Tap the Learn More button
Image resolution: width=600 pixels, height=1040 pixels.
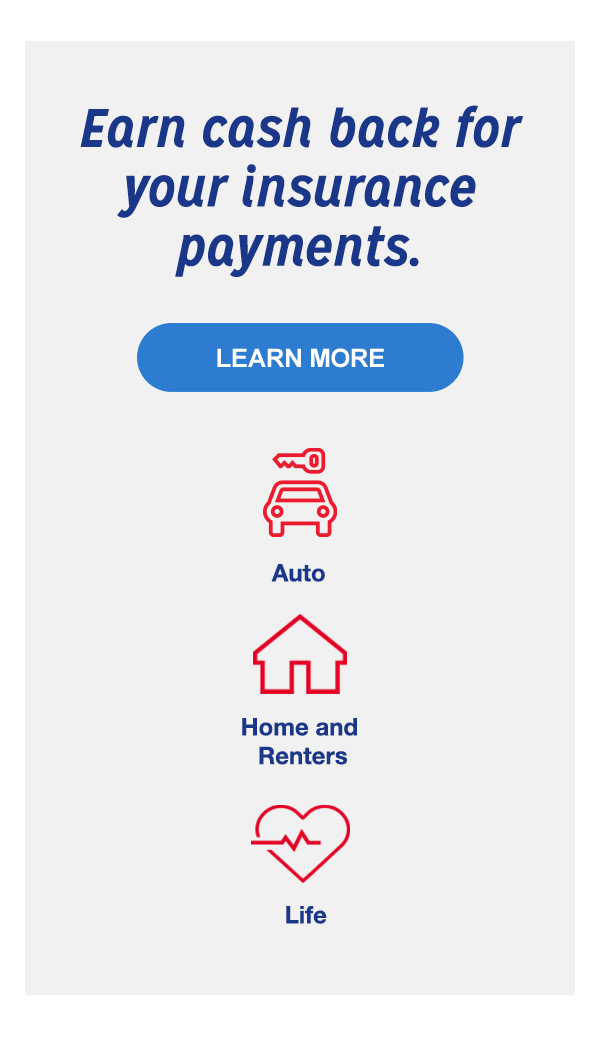(x=300, y=357)
